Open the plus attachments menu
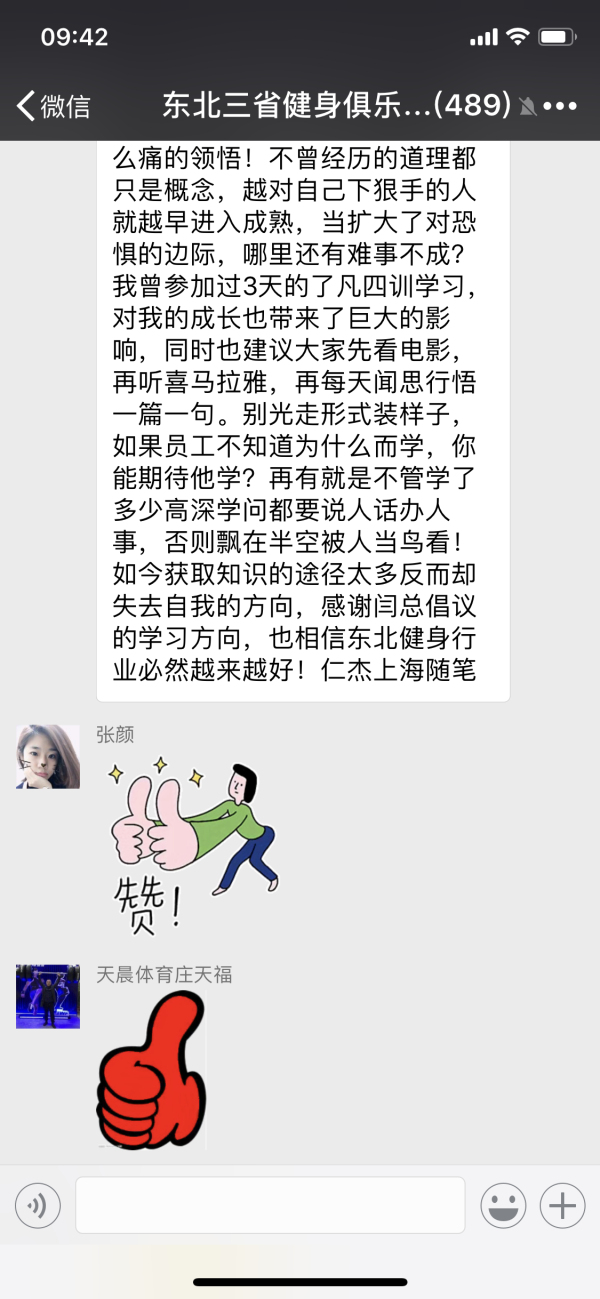 coord(562,1206)
